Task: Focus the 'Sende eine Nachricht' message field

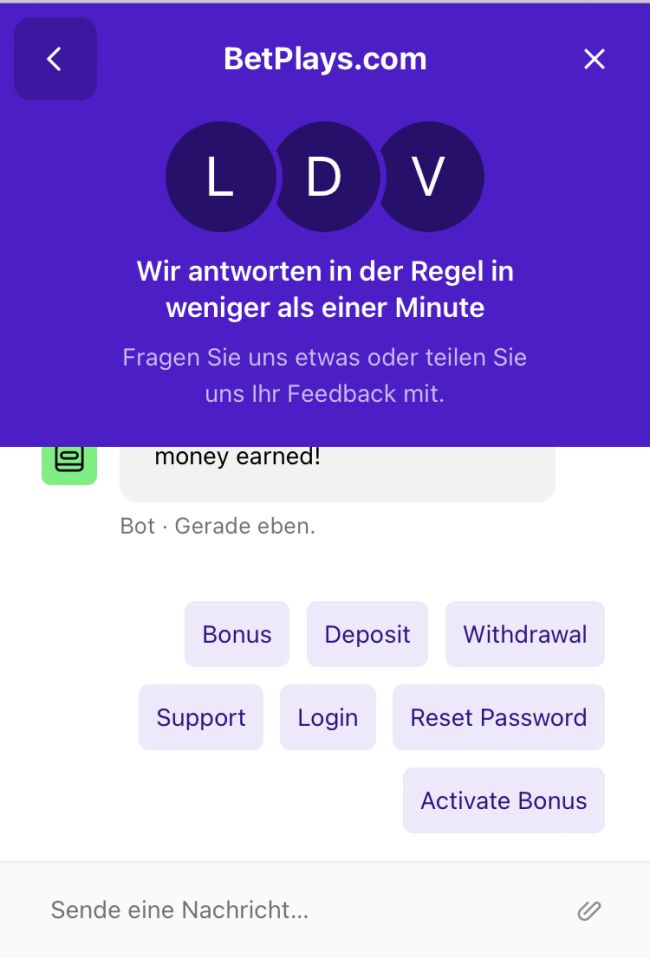Action: [x=300, y=910]
